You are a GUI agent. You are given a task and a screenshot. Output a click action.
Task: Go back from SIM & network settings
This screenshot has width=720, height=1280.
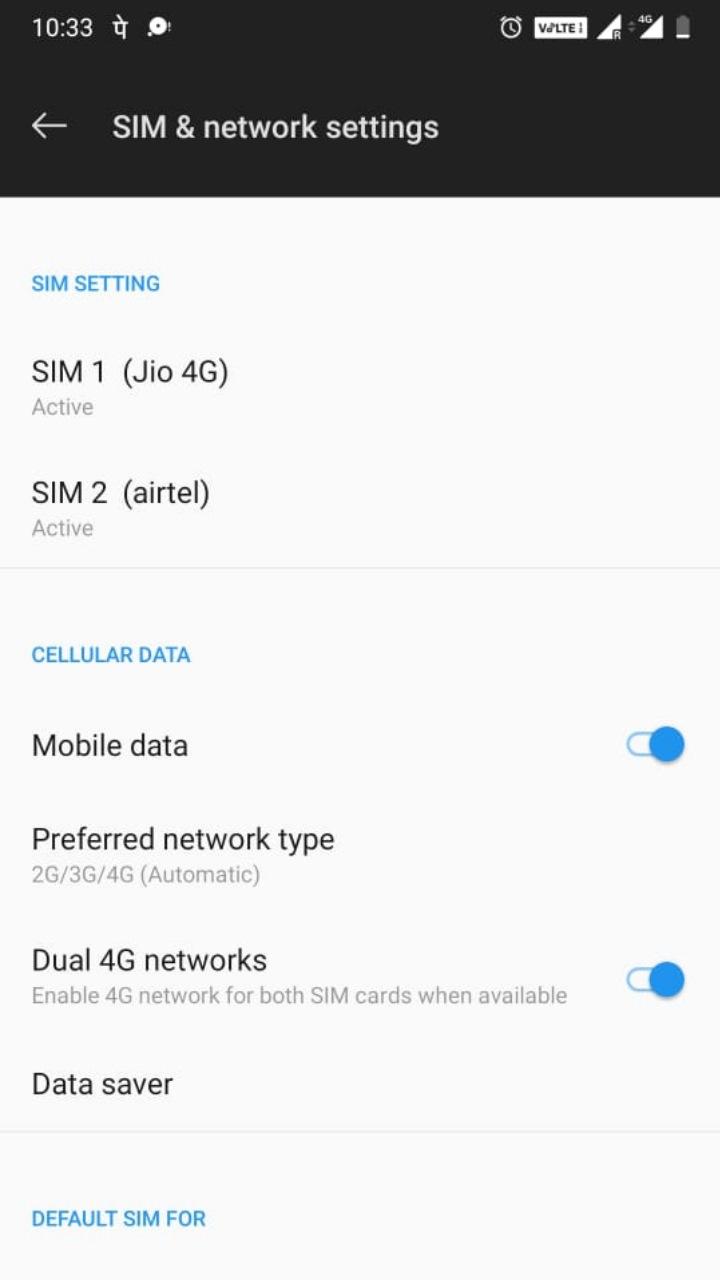(49, 126)
